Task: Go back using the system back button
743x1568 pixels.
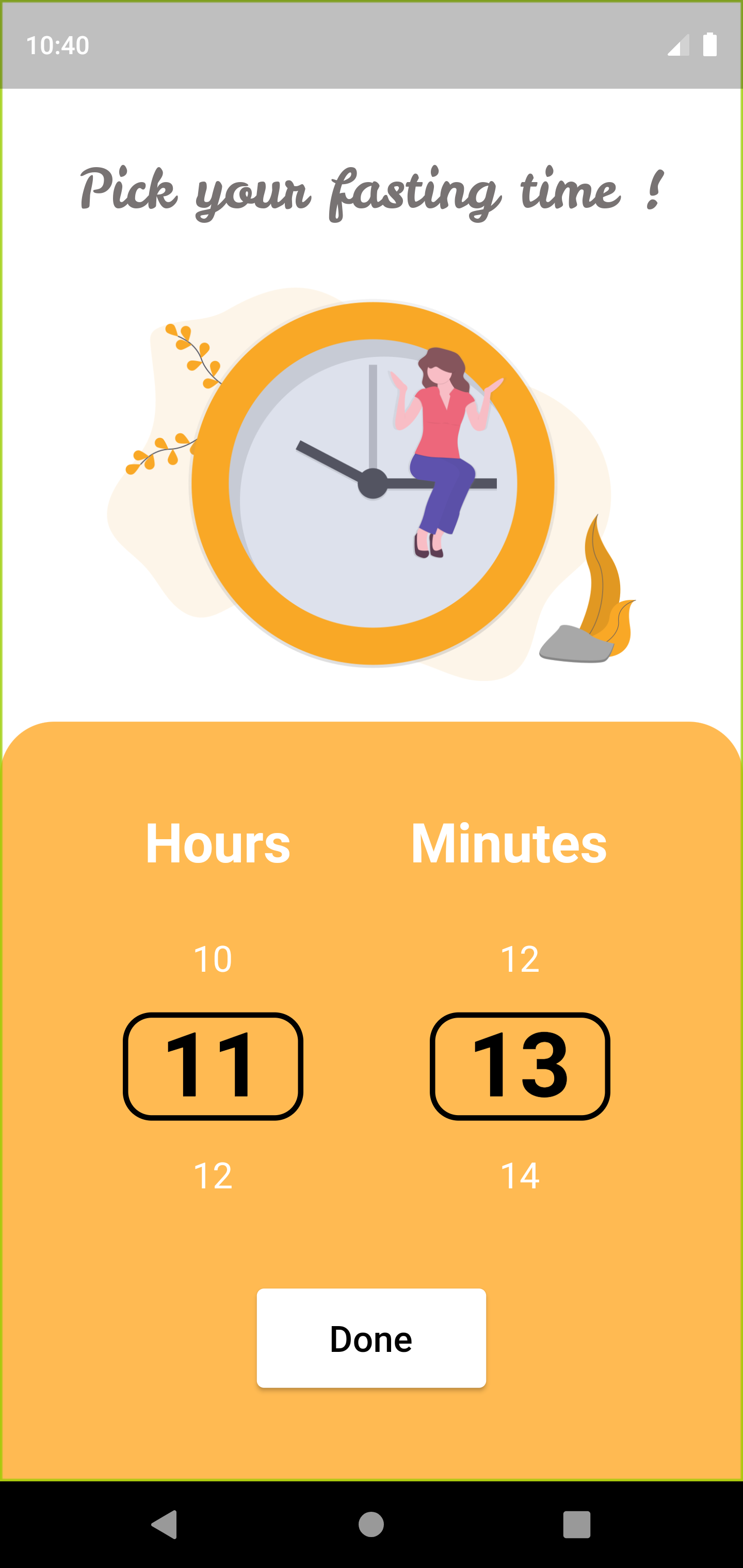Action: click(165, 1525)
